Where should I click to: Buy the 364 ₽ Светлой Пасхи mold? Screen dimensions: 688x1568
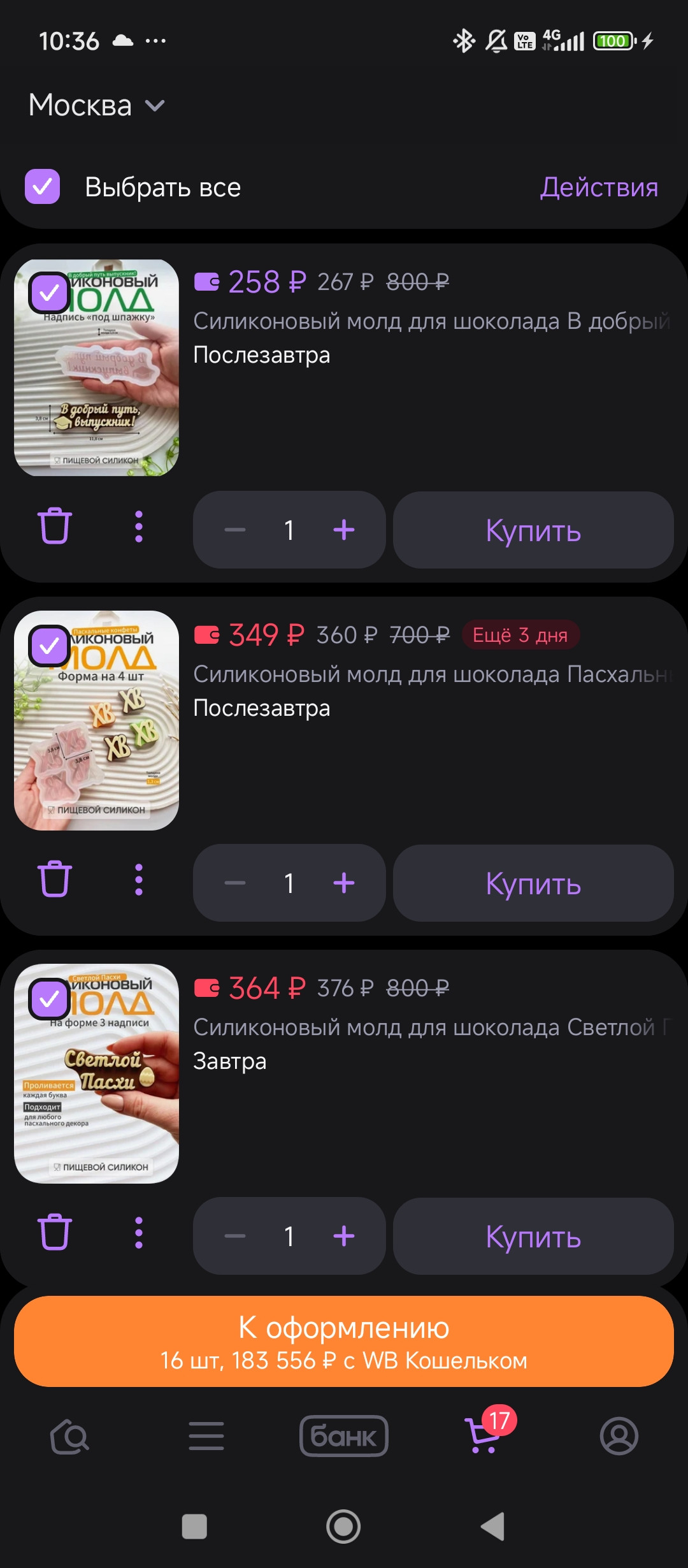(x=533, y=1236)
